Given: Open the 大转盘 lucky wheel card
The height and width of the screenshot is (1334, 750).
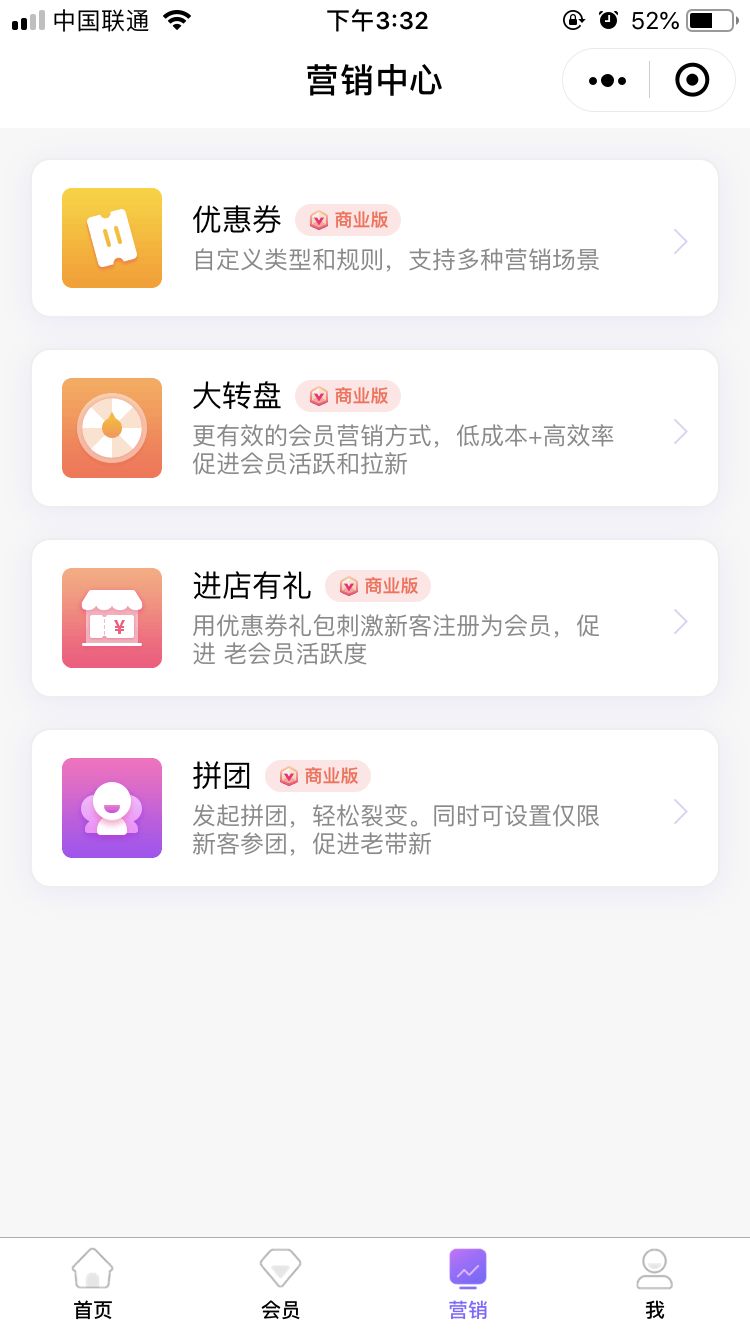Looking at the screenshot, I should tap(375, 428).
